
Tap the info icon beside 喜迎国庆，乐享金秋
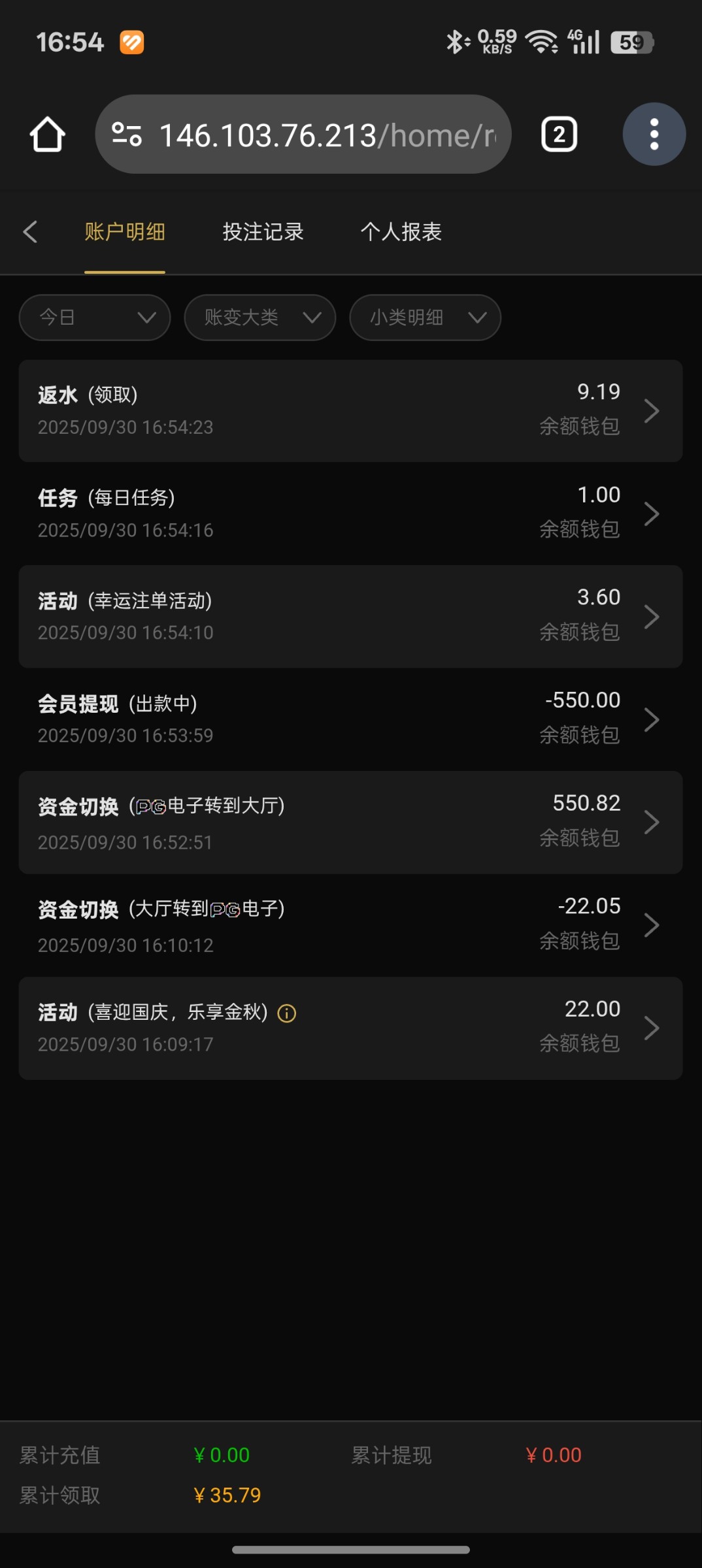[287, 1013]
